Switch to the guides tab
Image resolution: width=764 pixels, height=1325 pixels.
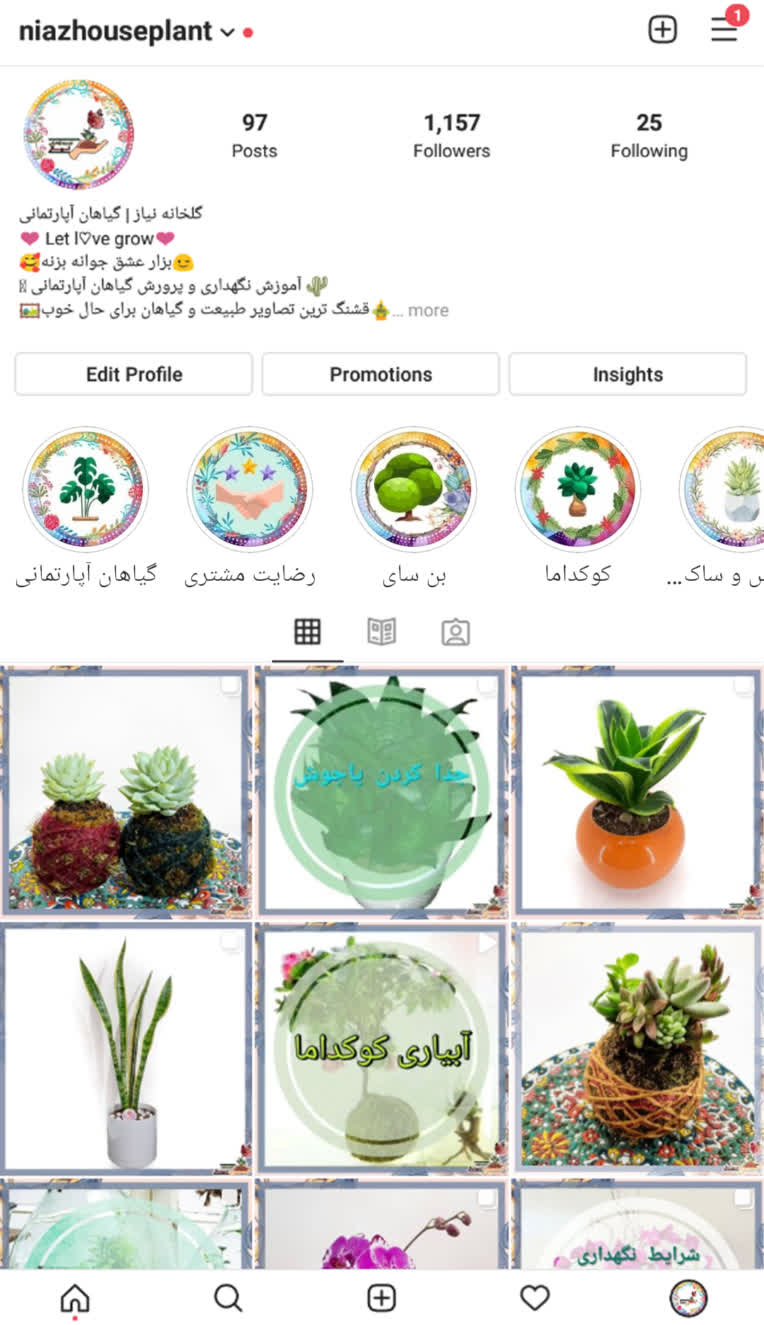coord(381,631)
